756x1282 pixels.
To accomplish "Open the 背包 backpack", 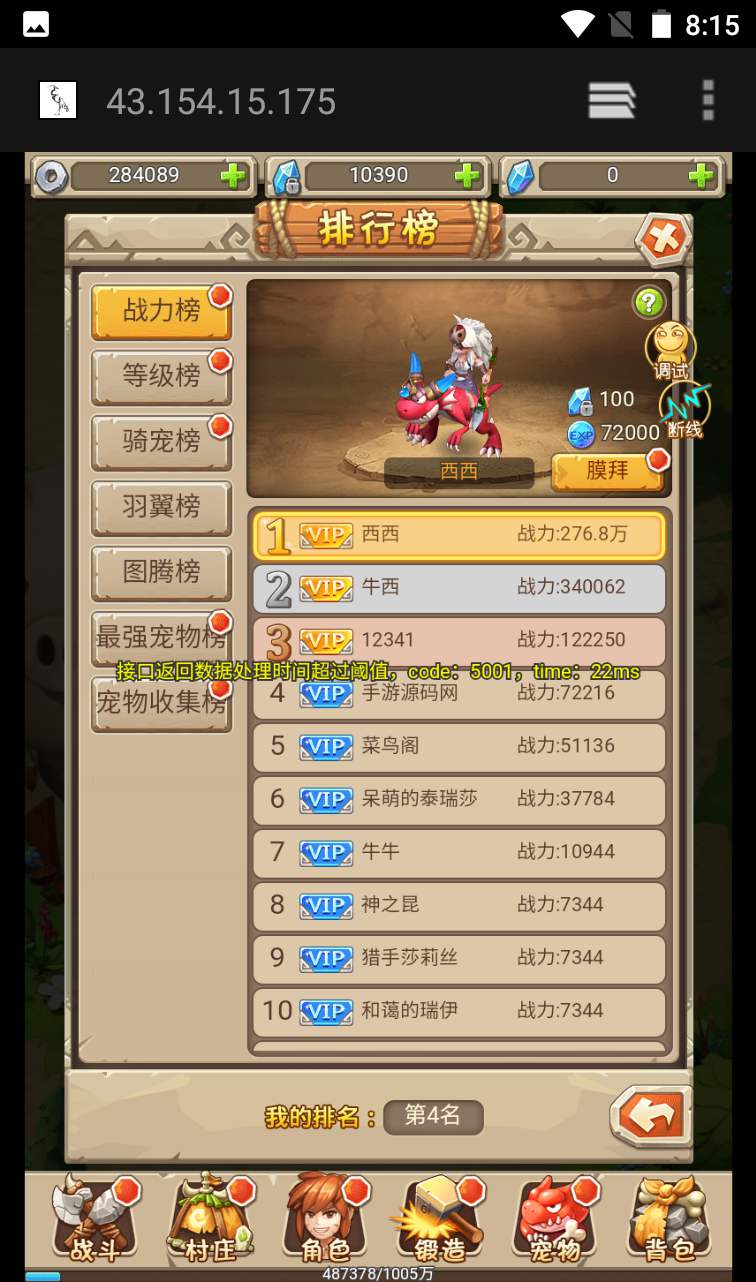I will click(668, 1219).
